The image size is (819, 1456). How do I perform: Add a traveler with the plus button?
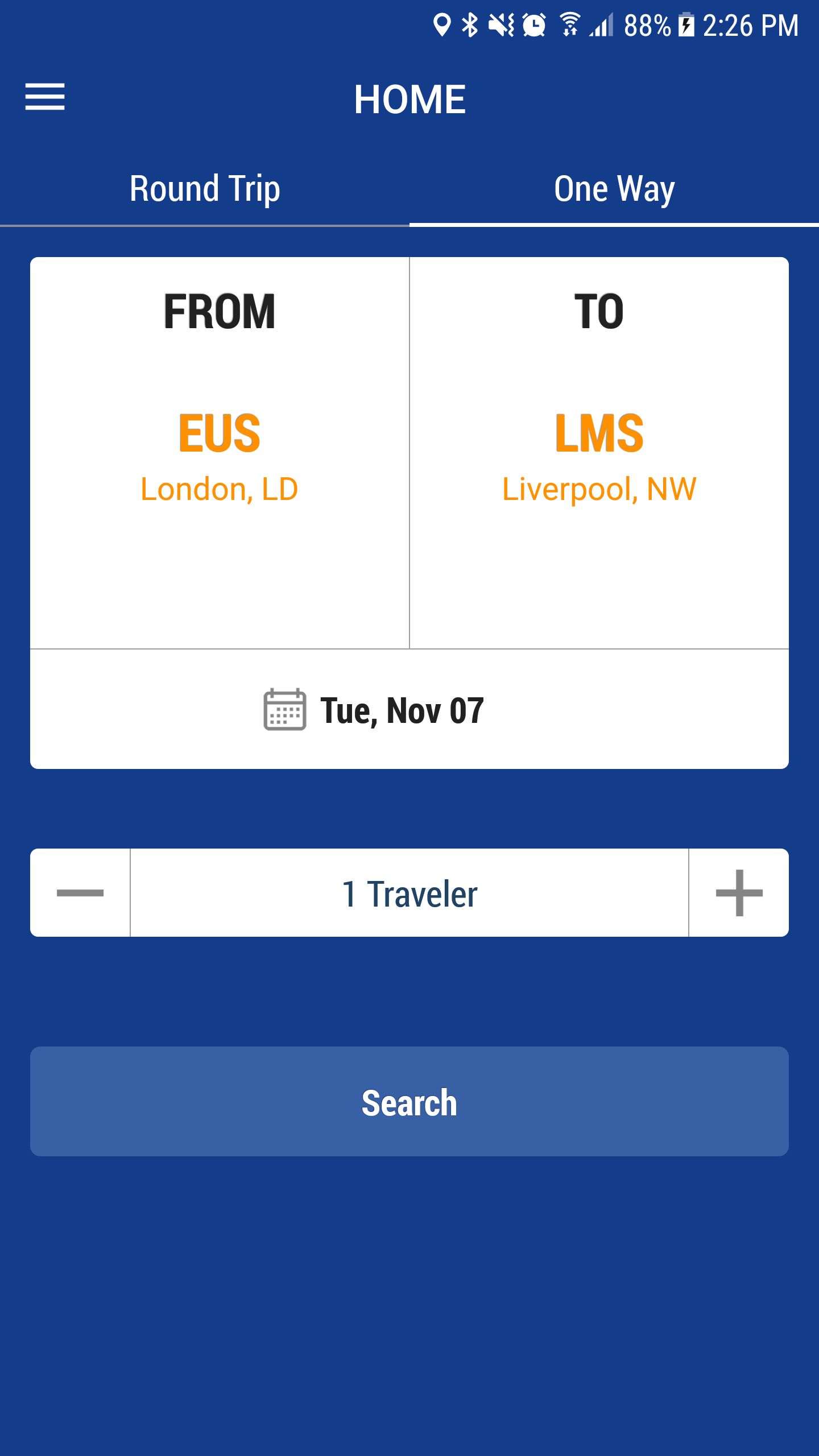[x=739, y=893]
